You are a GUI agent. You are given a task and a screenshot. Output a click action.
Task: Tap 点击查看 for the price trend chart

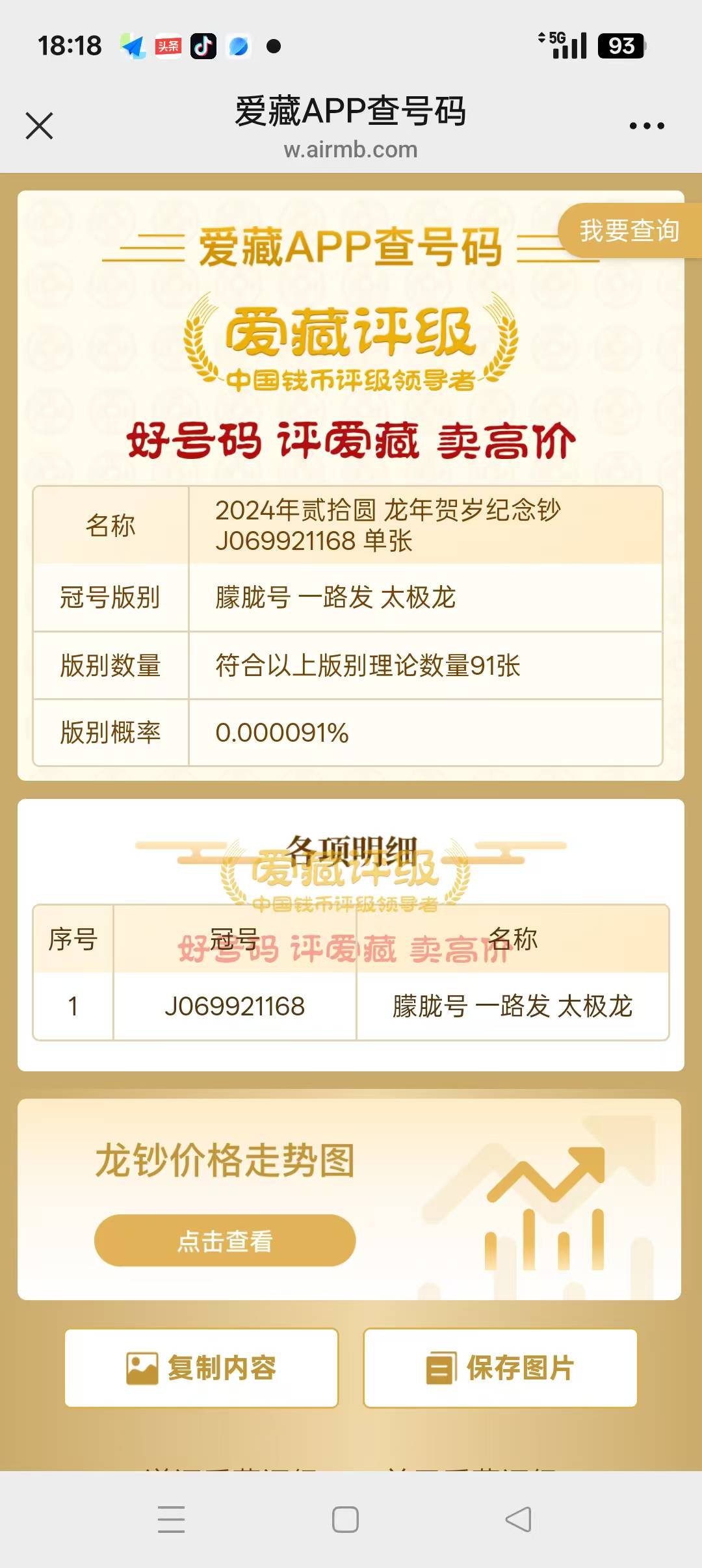pos(225,1240)
